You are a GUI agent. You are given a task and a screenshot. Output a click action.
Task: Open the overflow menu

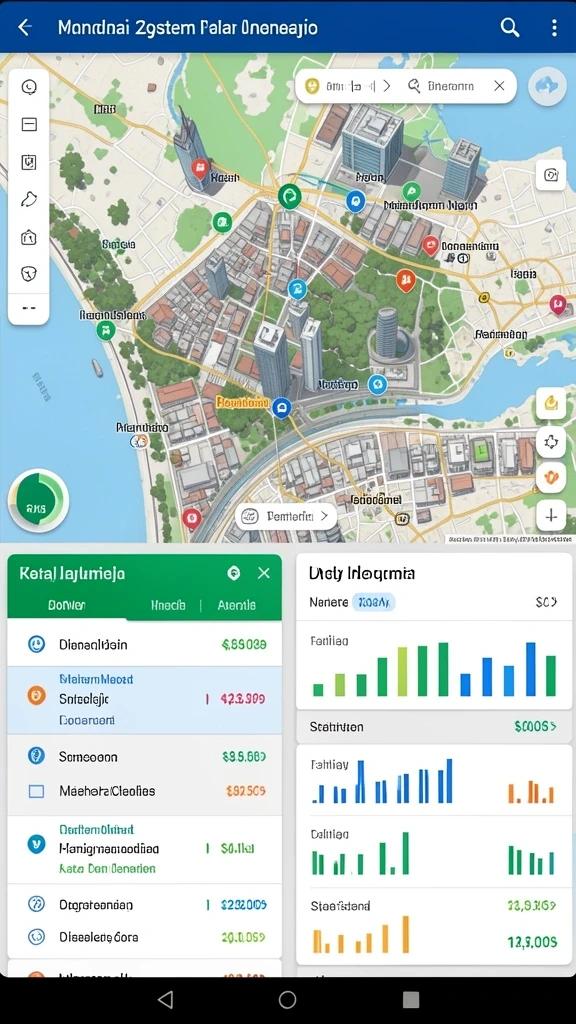(x=554, y=27)
